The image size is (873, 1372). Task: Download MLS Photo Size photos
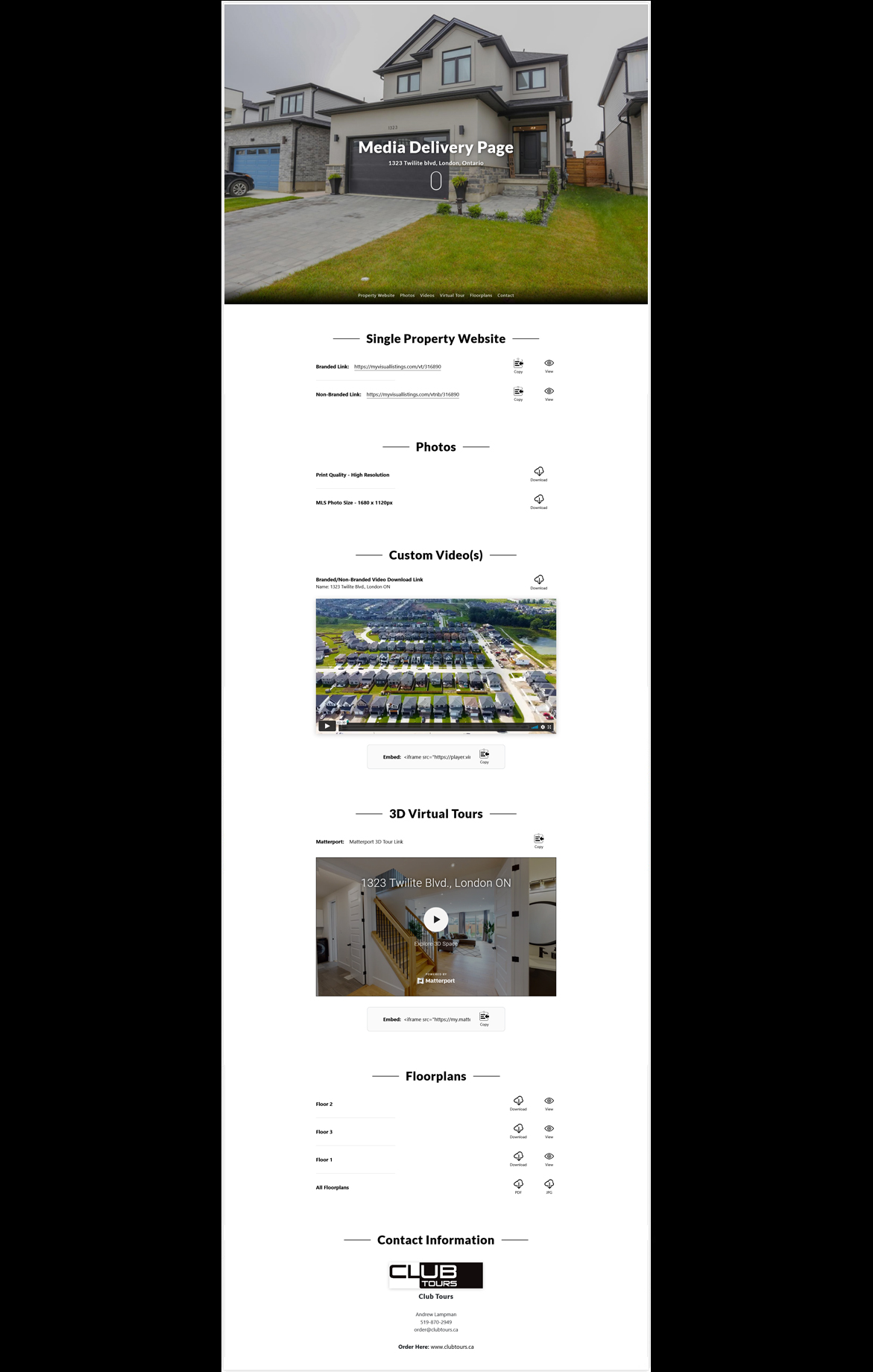click(539, 501)
